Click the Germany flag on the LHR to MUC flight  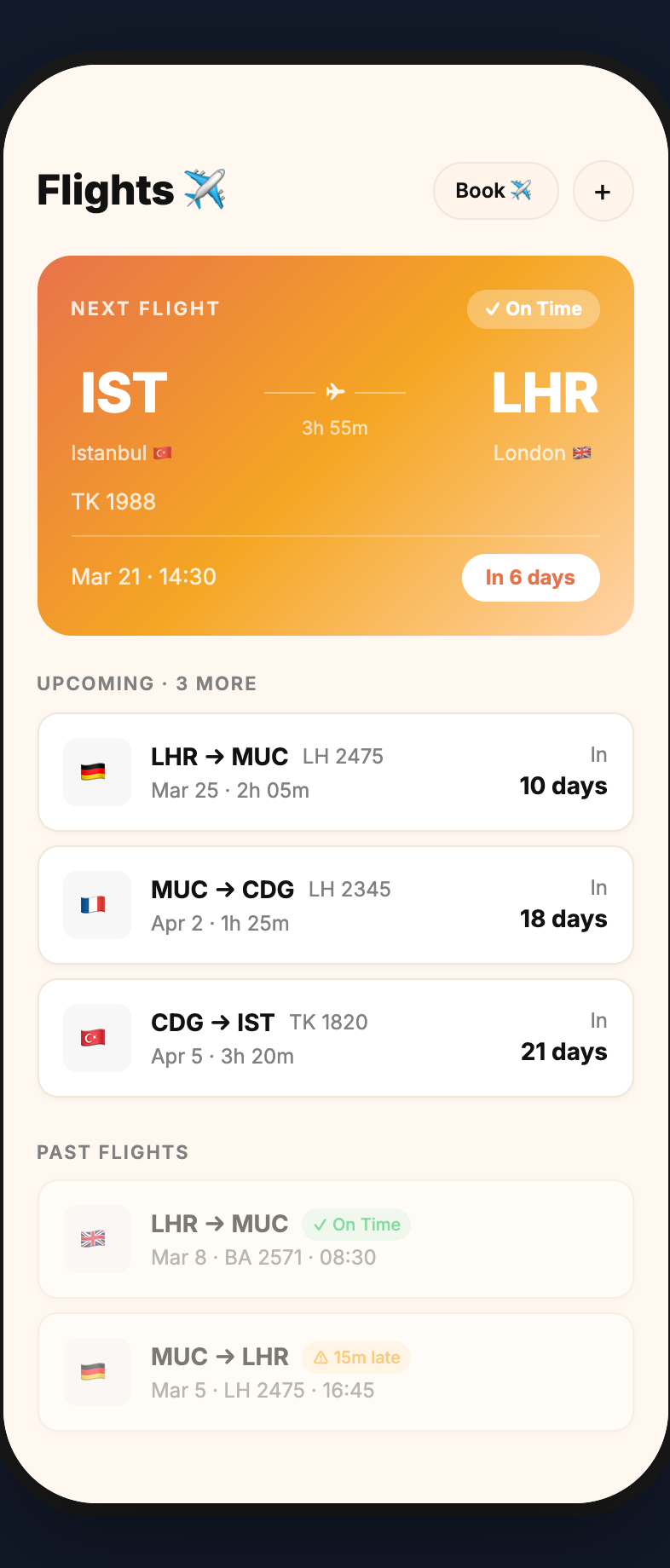[x=96, y=772]
